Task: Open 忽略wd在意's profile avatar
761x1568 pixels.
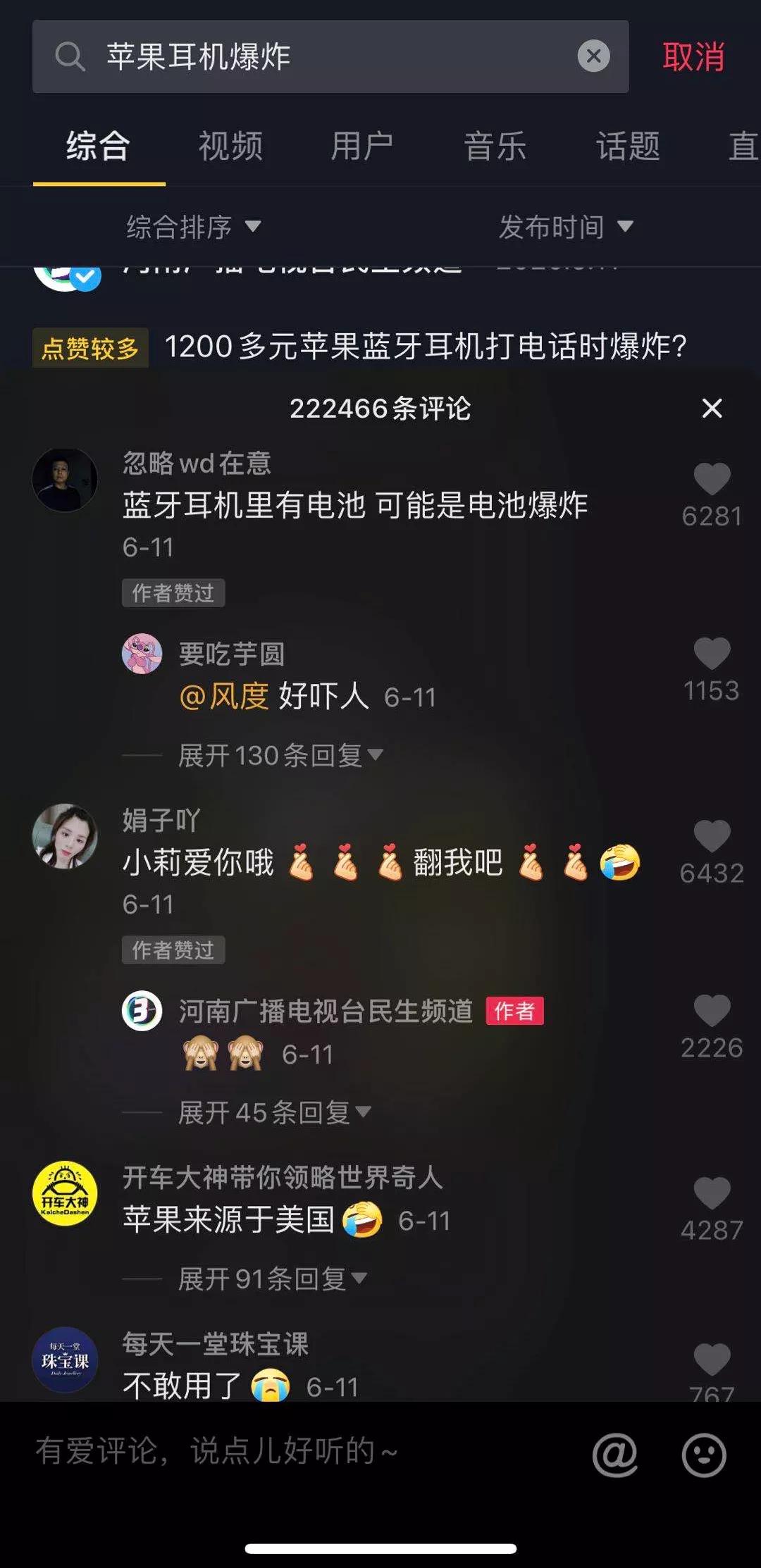Action: [67, 478]
